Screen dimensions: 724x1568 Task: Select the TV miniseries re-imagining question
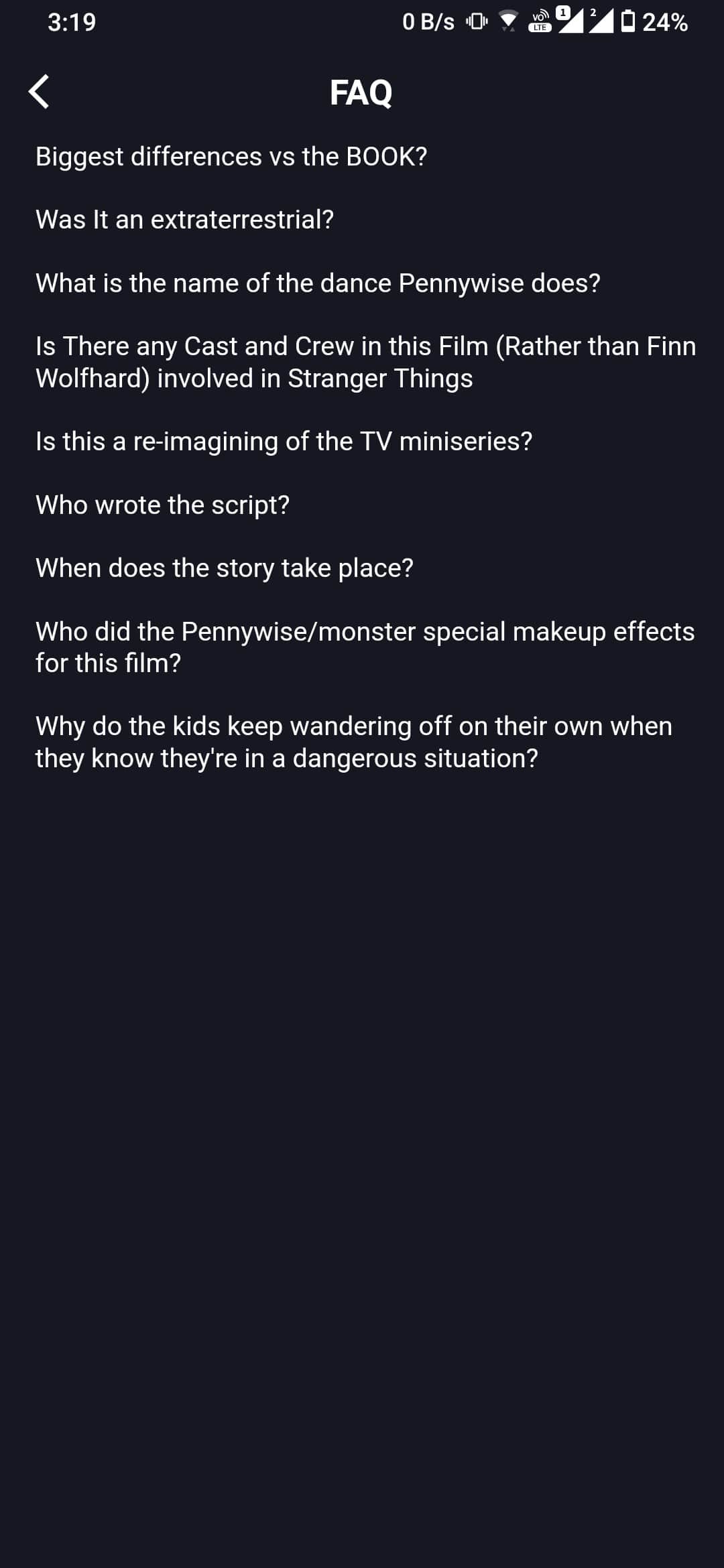click(x=284, y=442)
